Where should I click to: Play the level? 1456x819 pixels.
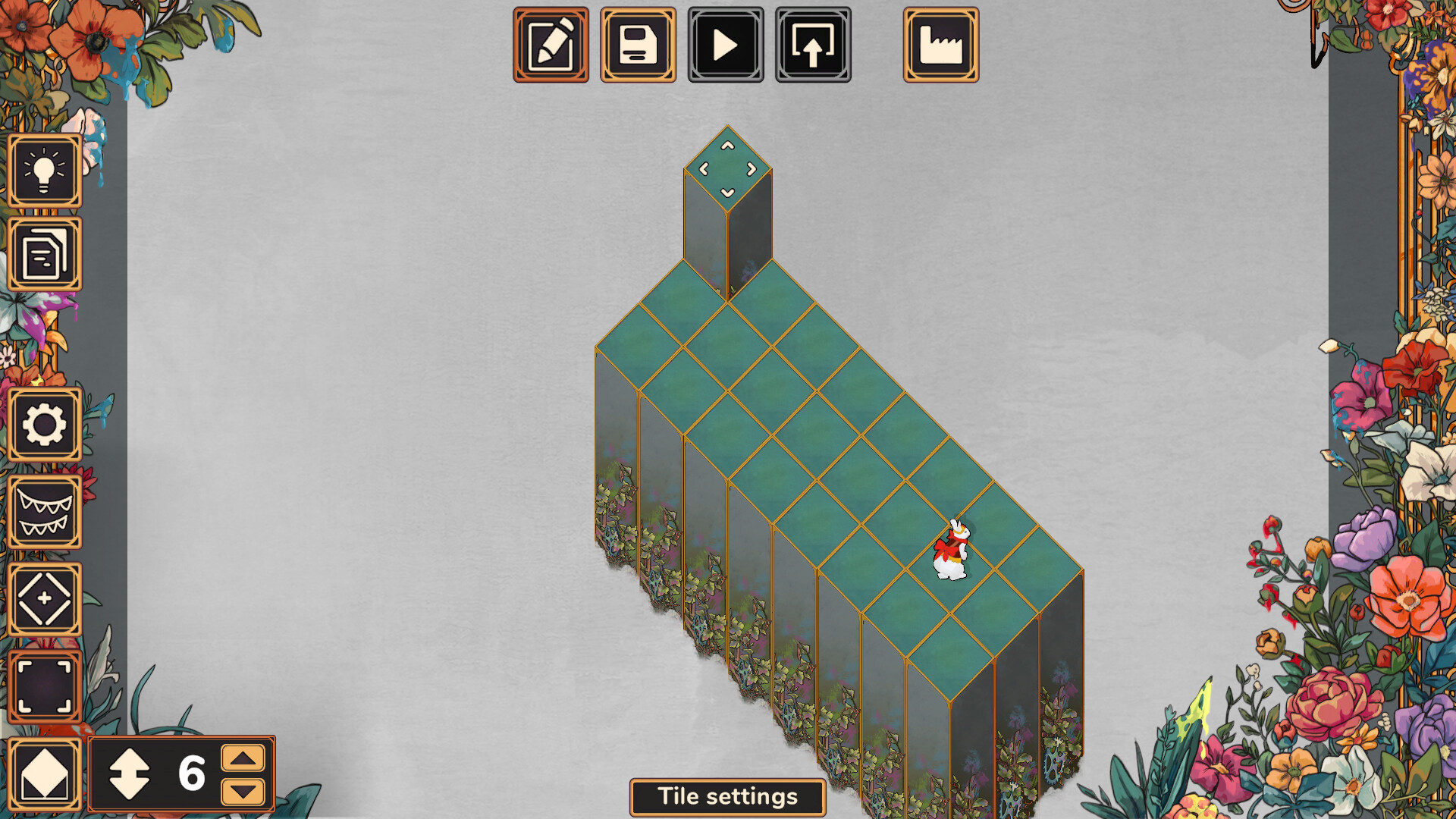pyautogui.click(x=726, y=45)
